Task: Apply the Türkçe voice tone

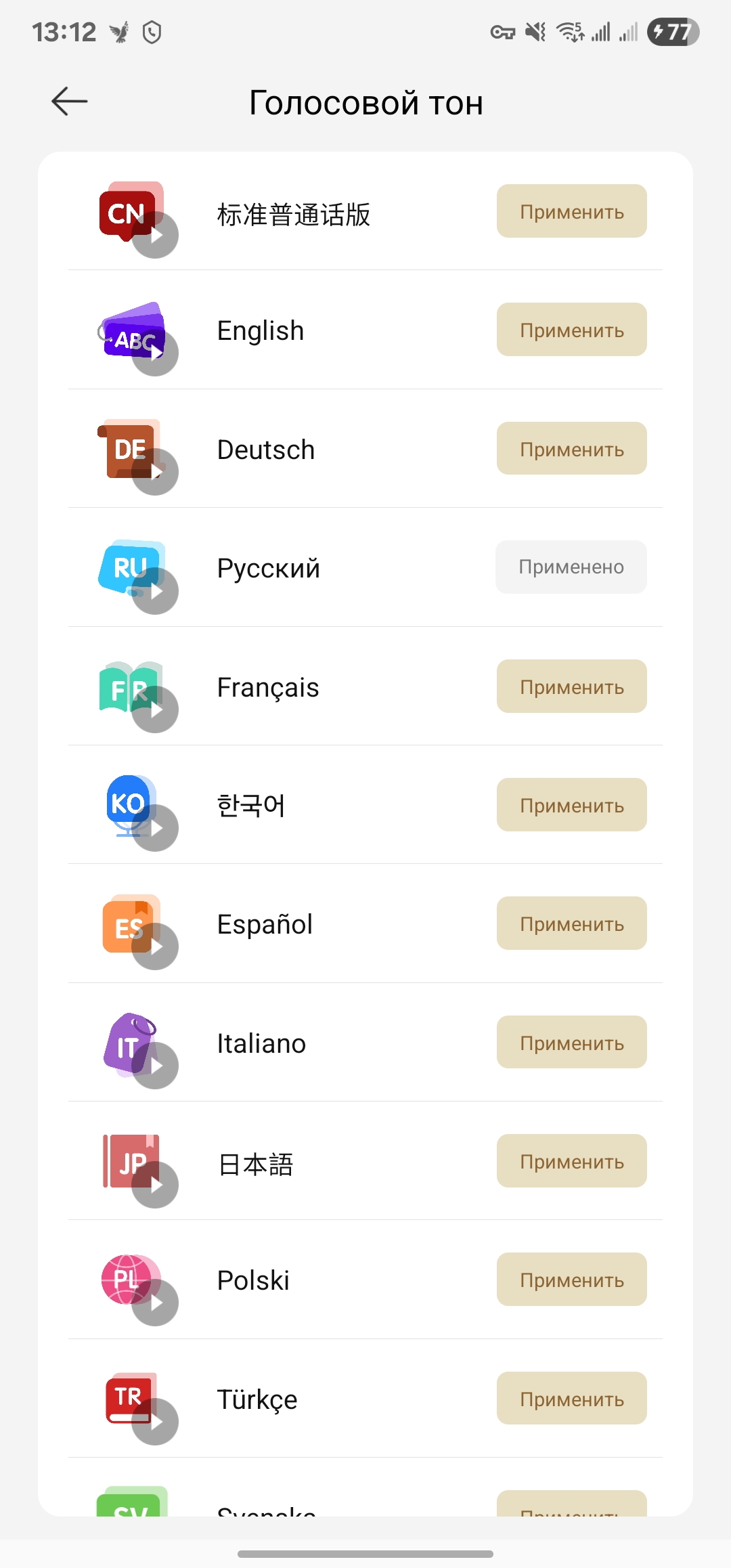Action: 571,1399
